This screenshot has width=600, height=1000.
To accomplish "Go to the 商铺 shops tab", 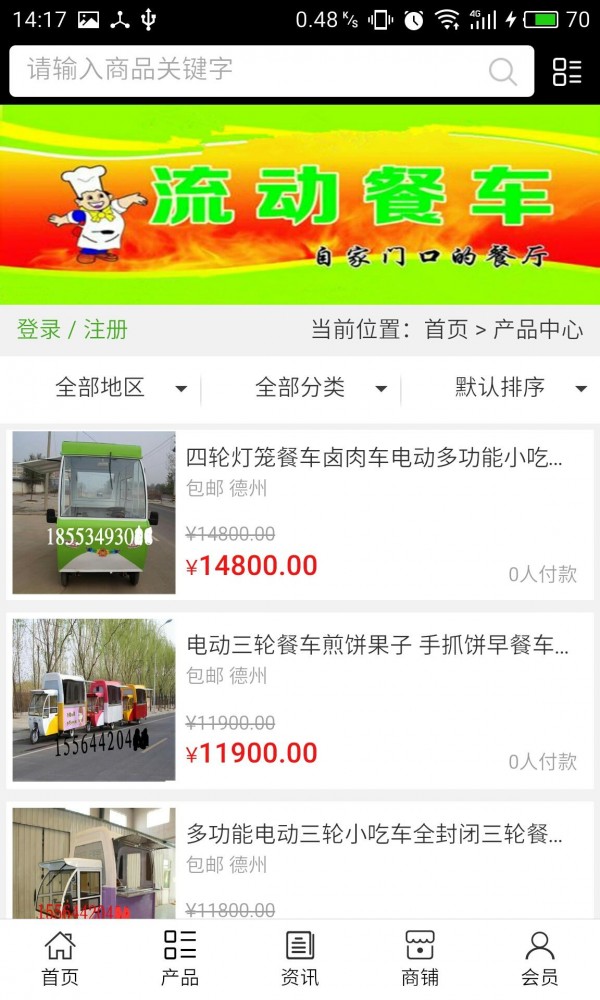I will pyautogui.click(x=420, y=958).
